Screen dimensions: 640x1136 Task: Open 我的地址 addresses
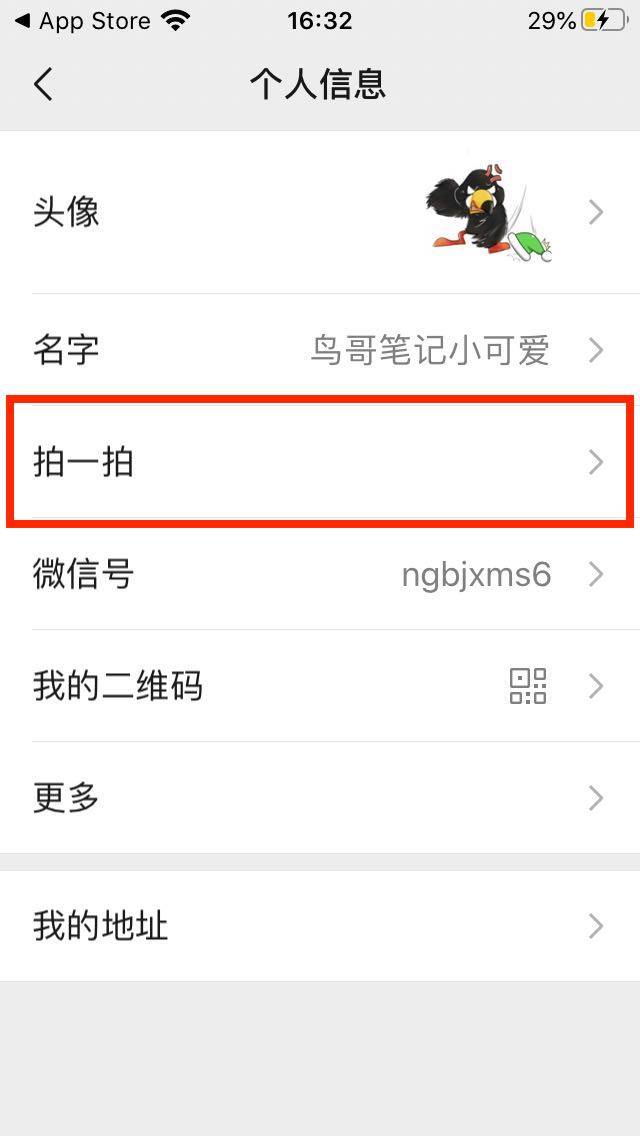tap(320, 926)
